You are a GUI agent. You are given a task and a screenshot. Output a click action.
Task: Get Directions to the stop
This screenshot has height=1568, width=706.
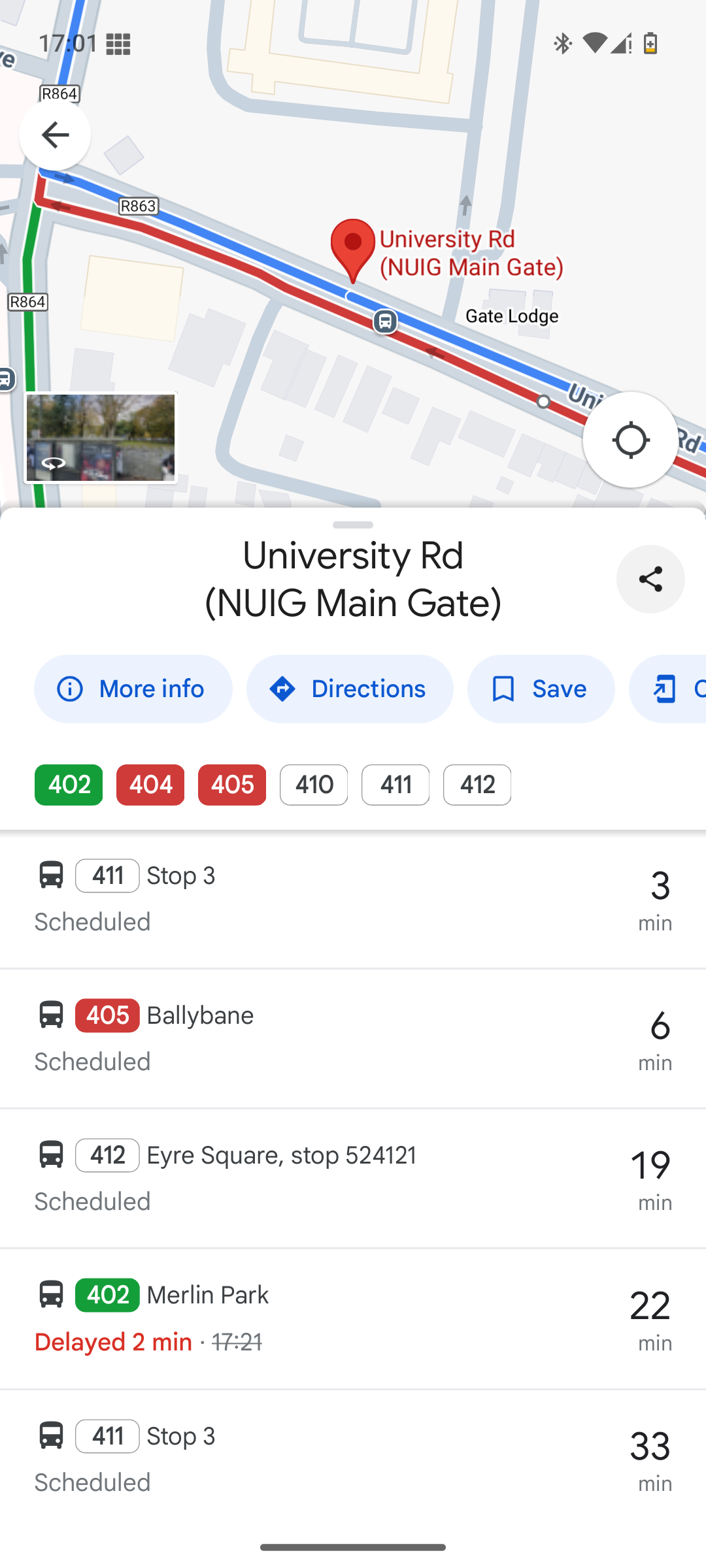[x=350, y=689]
